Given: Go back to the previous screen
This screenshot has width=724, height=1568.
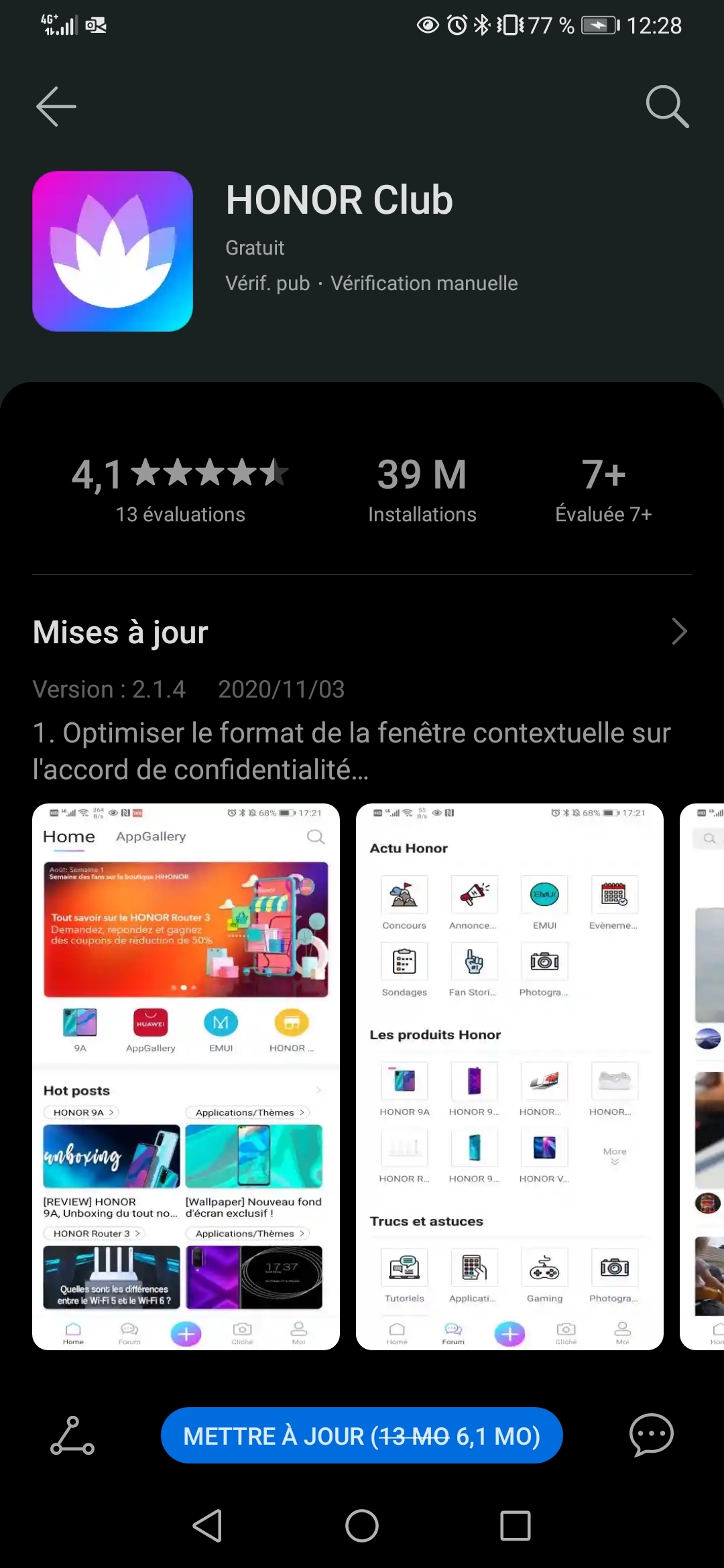Looking at the screenshot, I should (56, 106).
